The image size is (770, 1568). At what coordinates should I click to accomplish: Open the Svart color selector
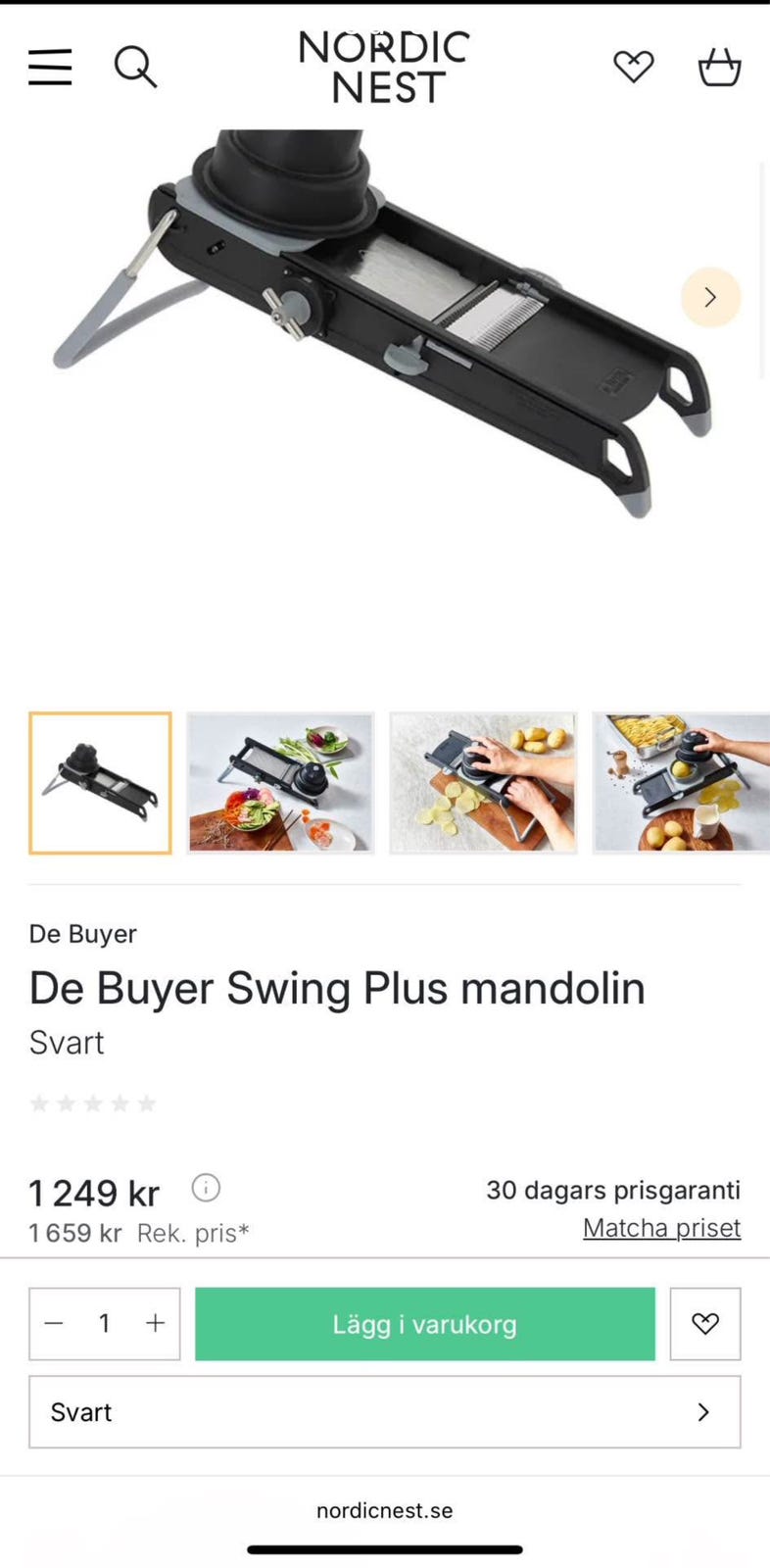384,1412
